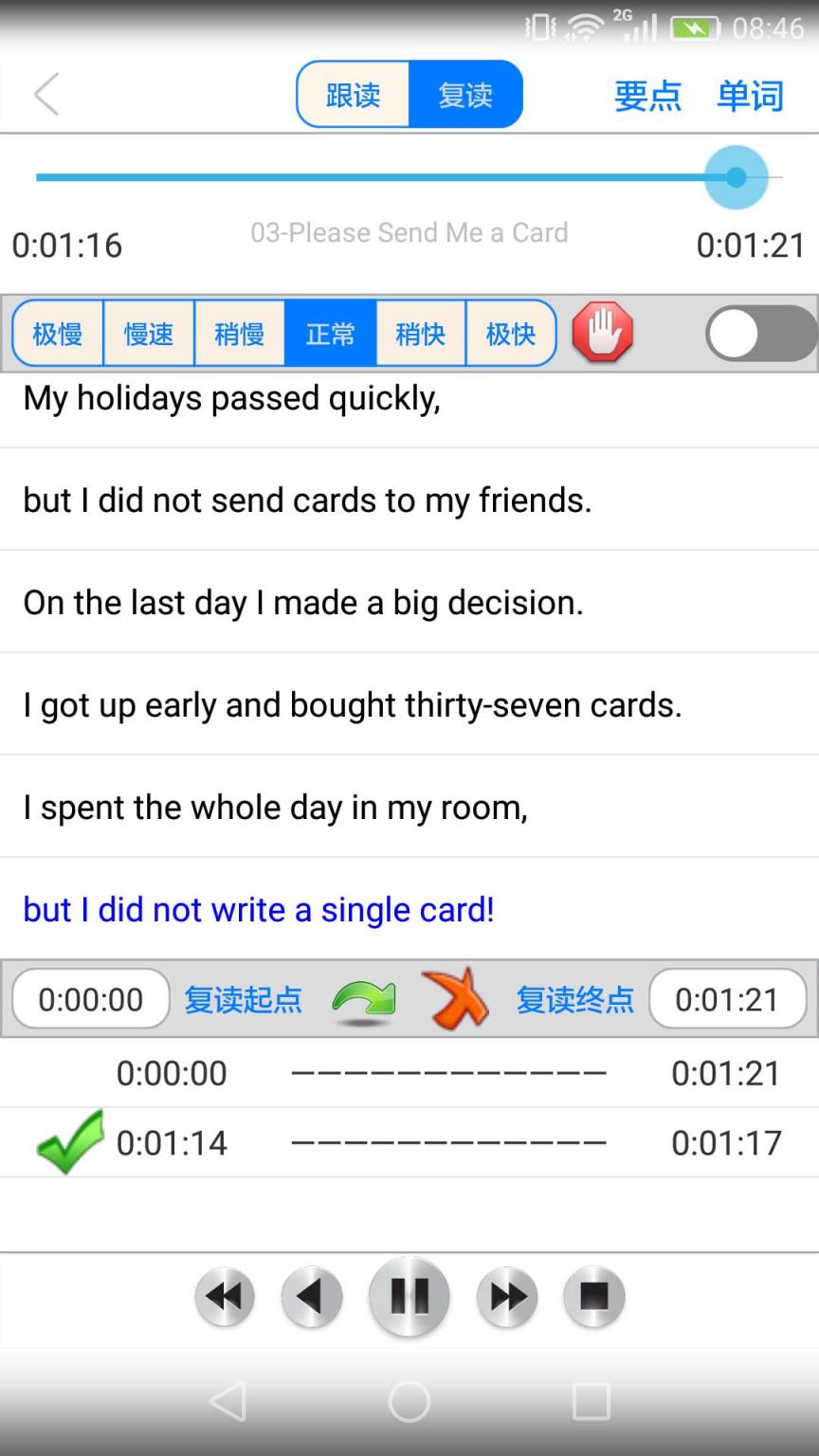Select 极慢 playback speed

tap(58, 334)
